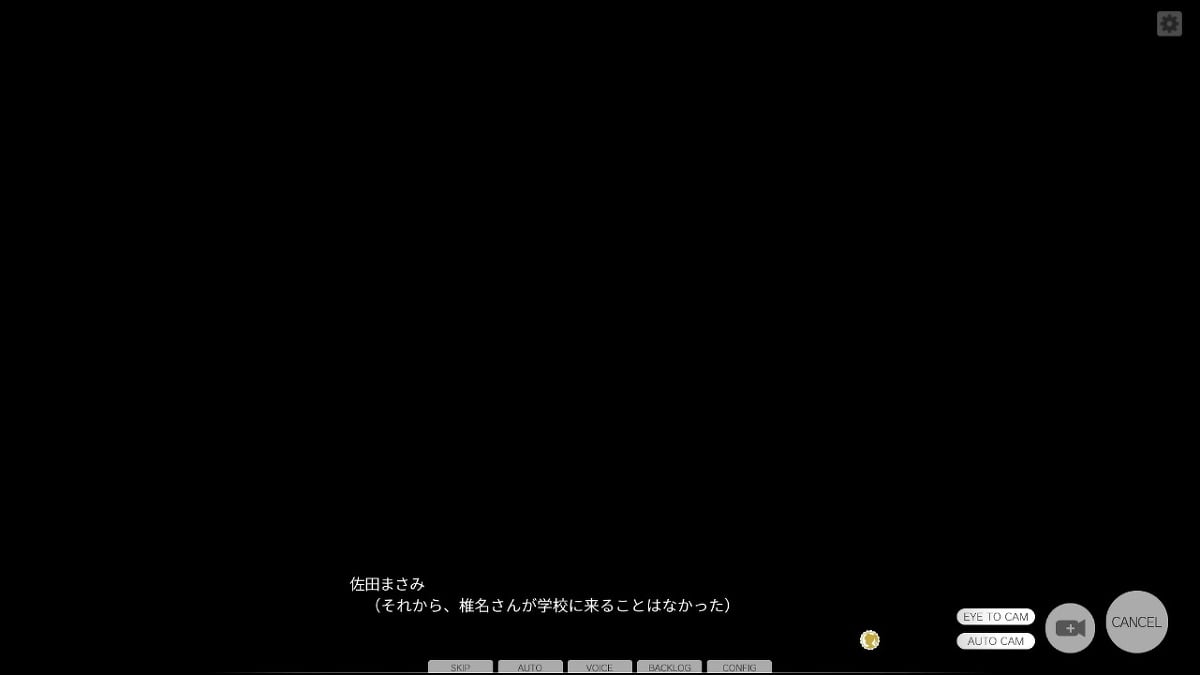Open the settings gear icon
Viewport: 1200px width, 675px height.
(1169, 24)
